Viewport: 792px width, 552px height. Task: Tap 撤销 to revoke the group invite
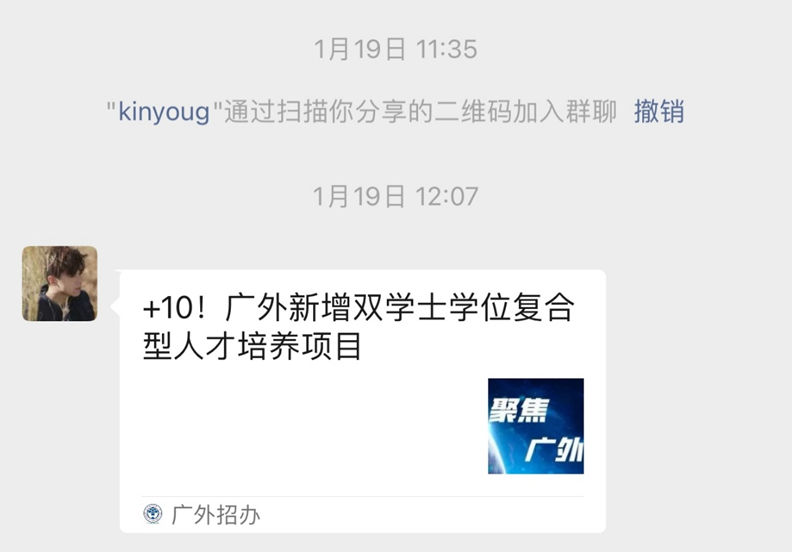(658, 111)
